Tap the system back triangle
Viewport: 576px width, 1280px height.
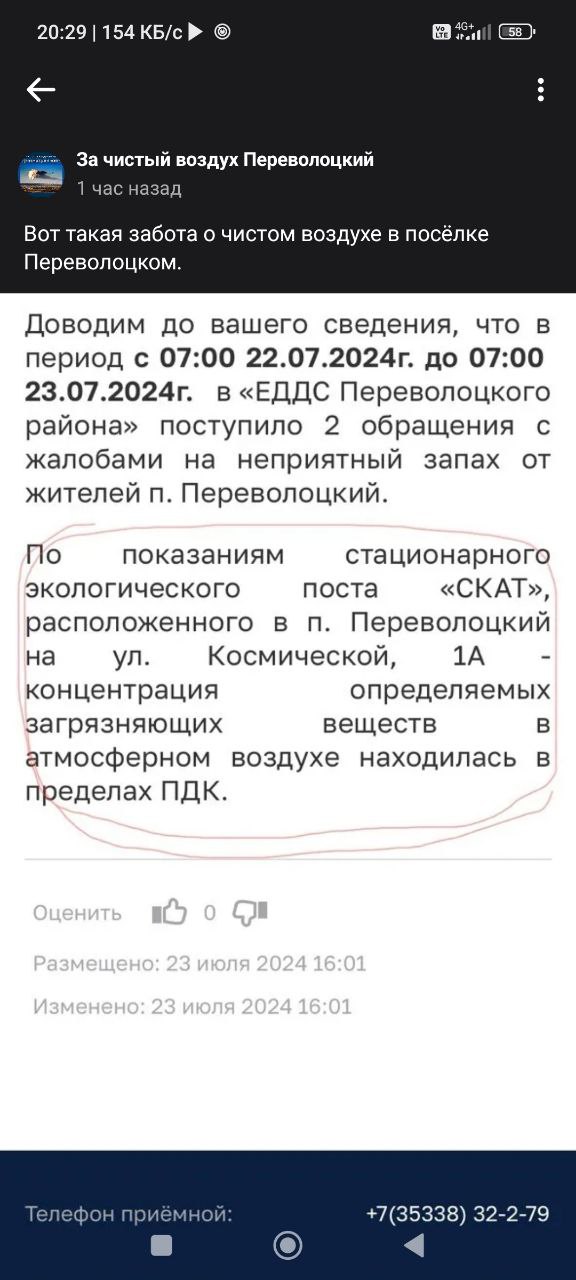click(413, 1244)
